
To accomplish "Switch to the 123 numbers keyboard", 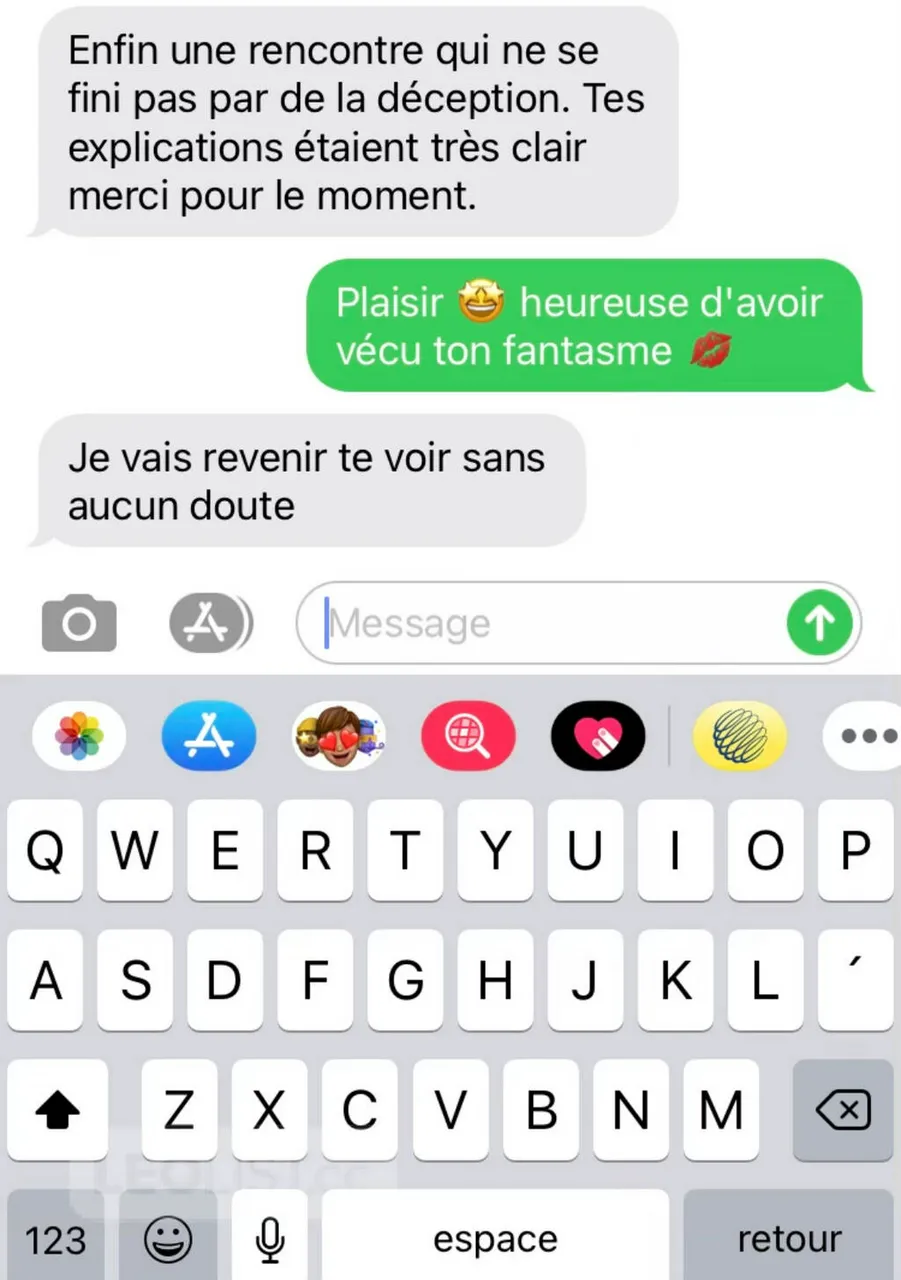I will tap(56, 1240).
